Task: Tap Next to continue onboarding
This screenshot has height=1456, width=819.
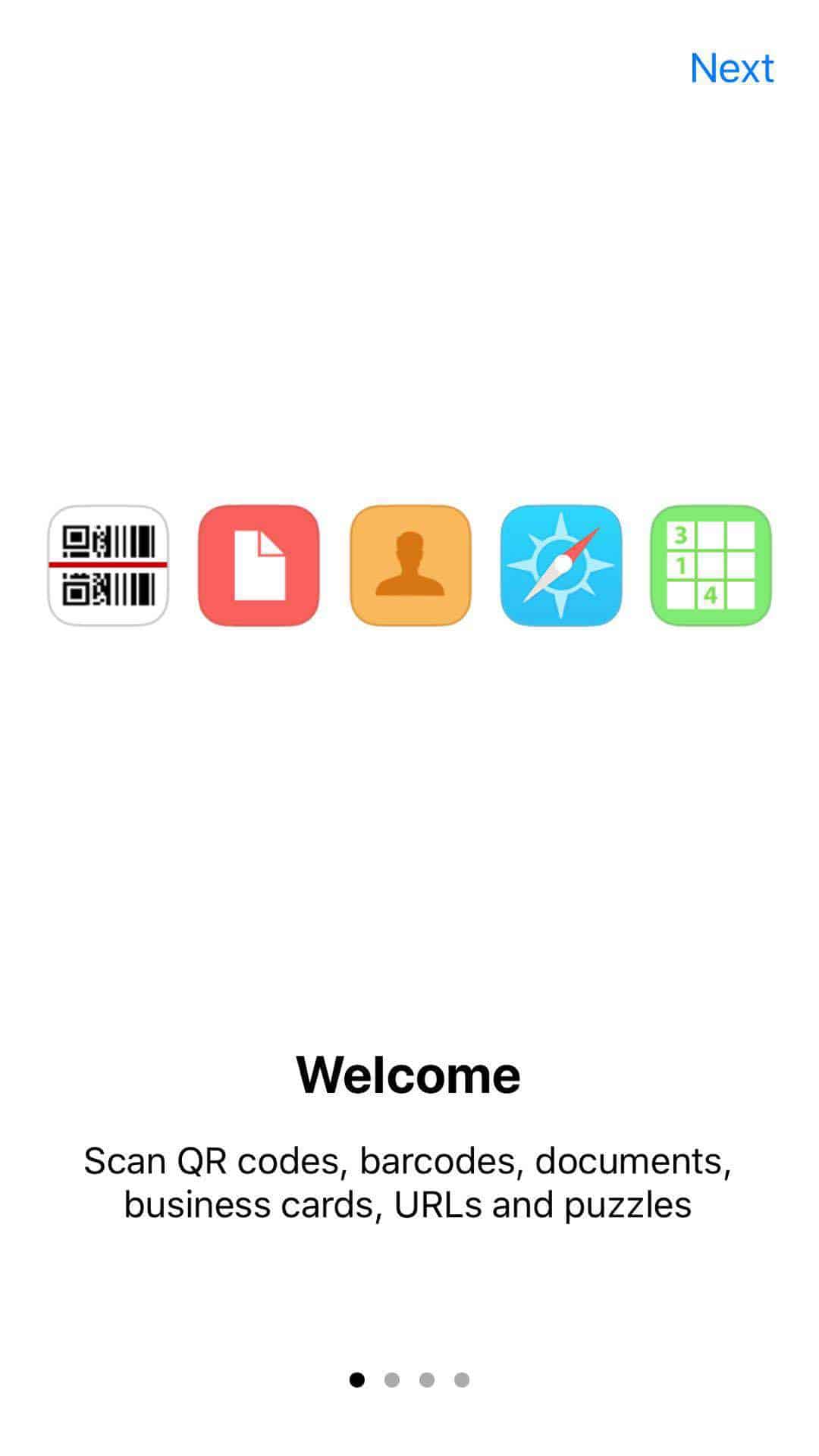Action: click(x=731, y=68)
